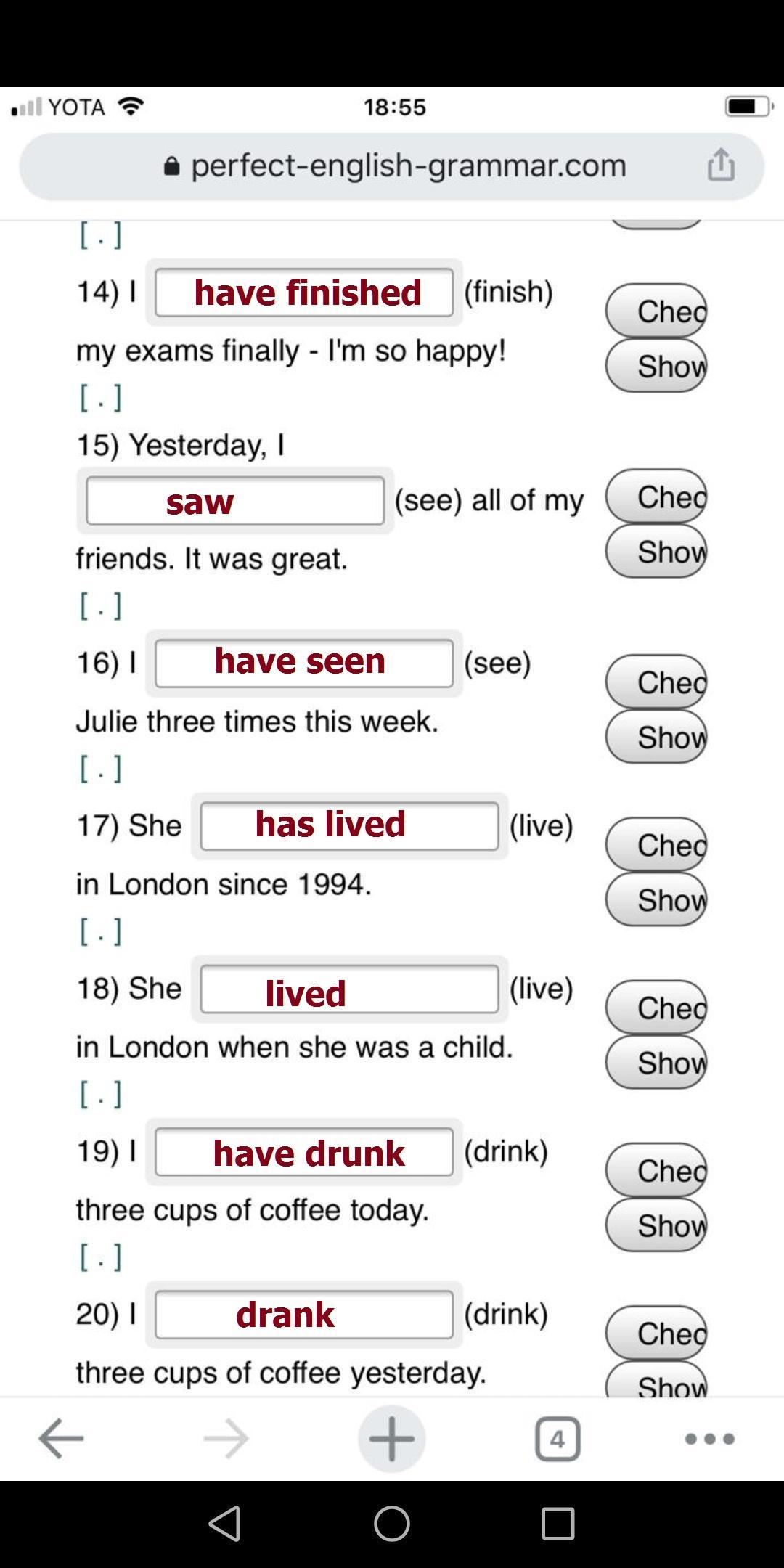The height and width of the screenshot is (1568, 784).
Task: Select the input box for question 16
Action: 304,663
